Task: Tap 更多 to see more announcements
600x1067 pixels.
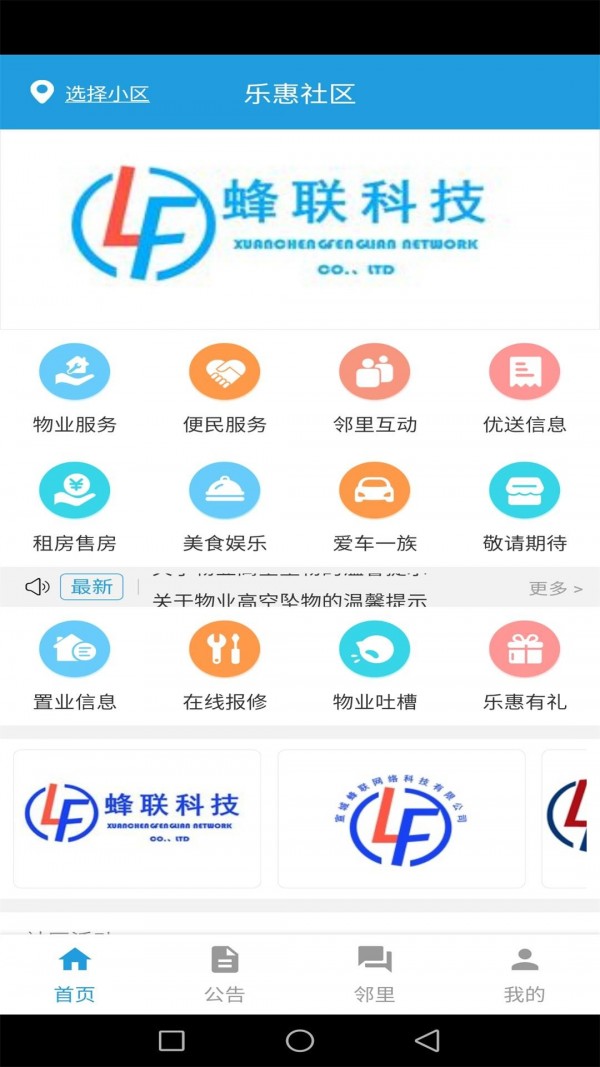Action: point(556,588)
